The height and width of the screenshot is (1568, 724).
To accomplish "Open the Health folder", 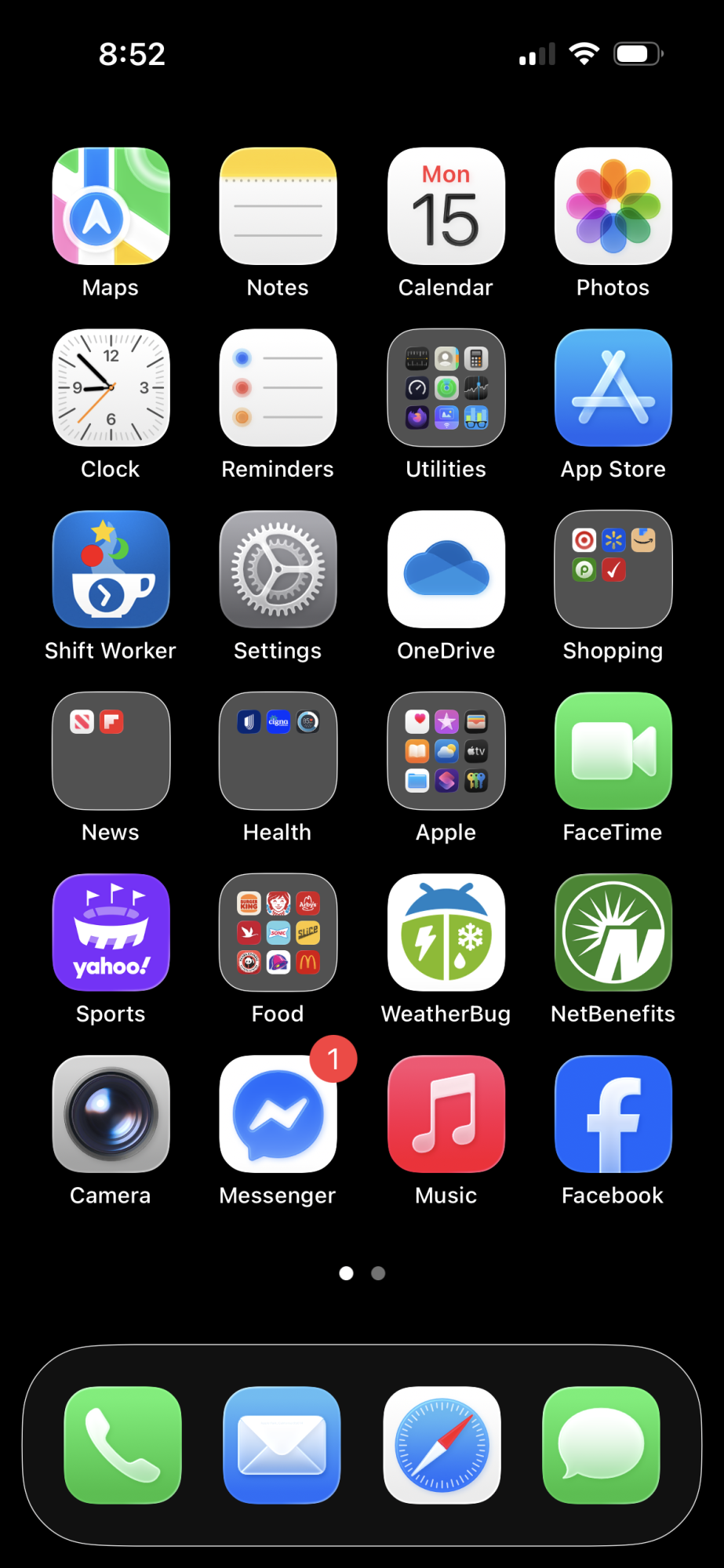I will point(278,750).
